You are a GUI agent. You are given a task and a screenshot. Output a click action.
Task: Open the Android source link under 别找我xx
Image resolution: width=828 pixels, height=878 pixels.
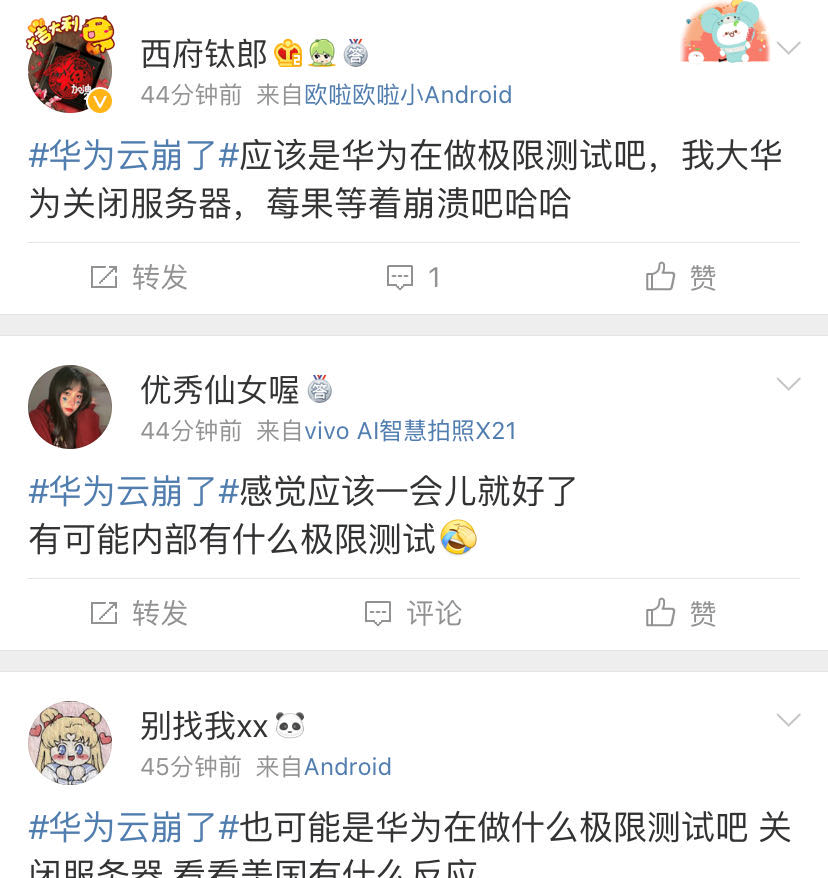(347, 767)
